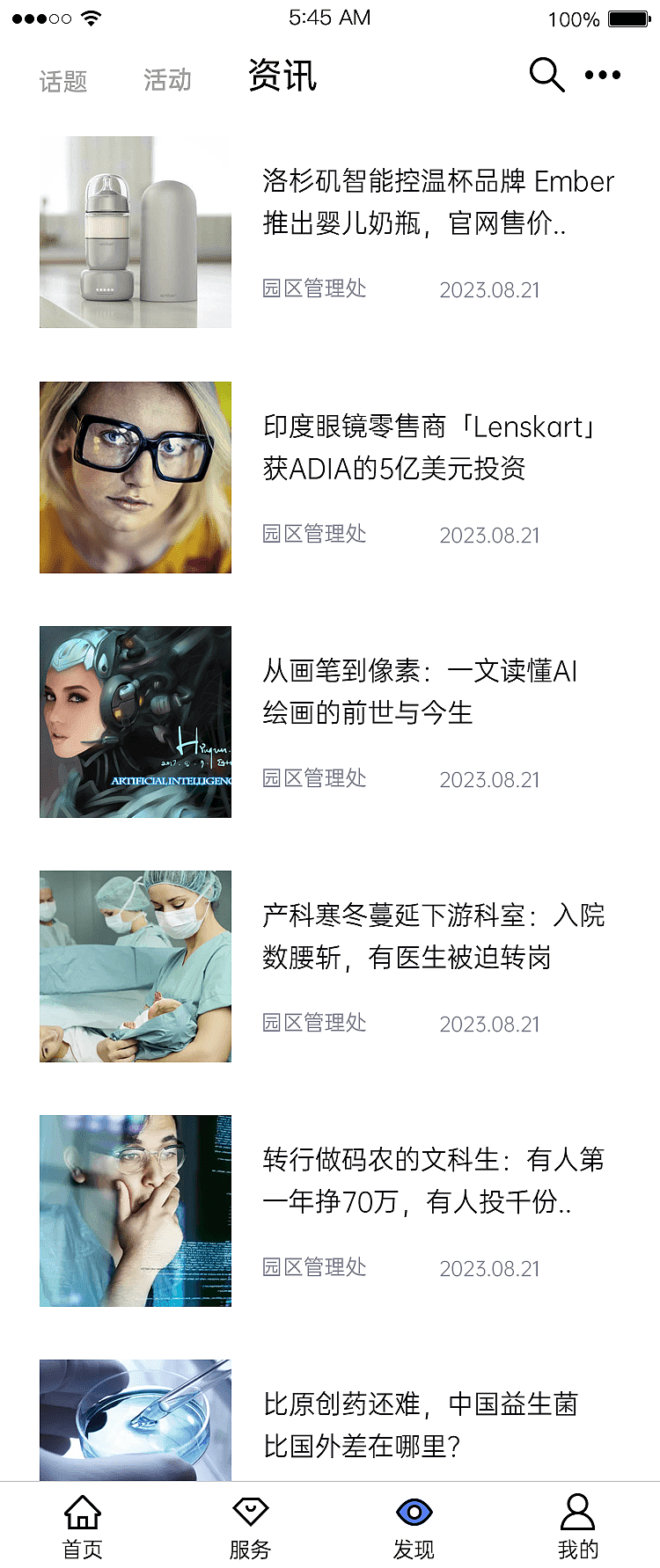The width and height of the screenshot is (660, 1568).
Task: Click 园区管理处 under the Lenskart article
Action: [x=313, y=534]
